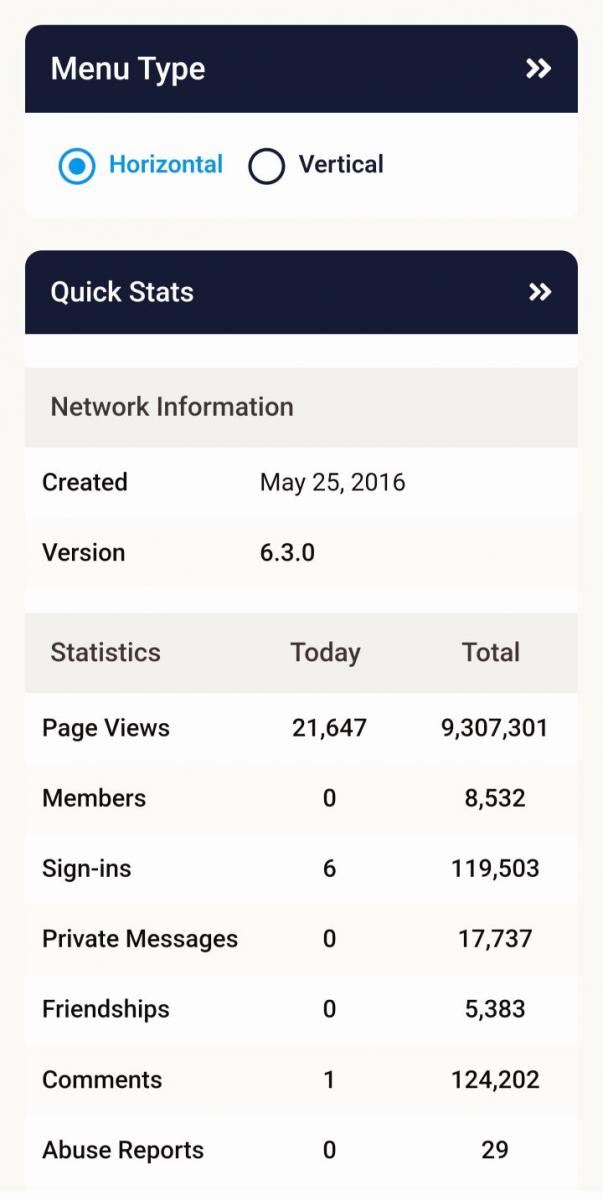The width and height of the screenshot is (603, 1200).
Task: Choose the Vertical menu type
Action: coord(266,166)
